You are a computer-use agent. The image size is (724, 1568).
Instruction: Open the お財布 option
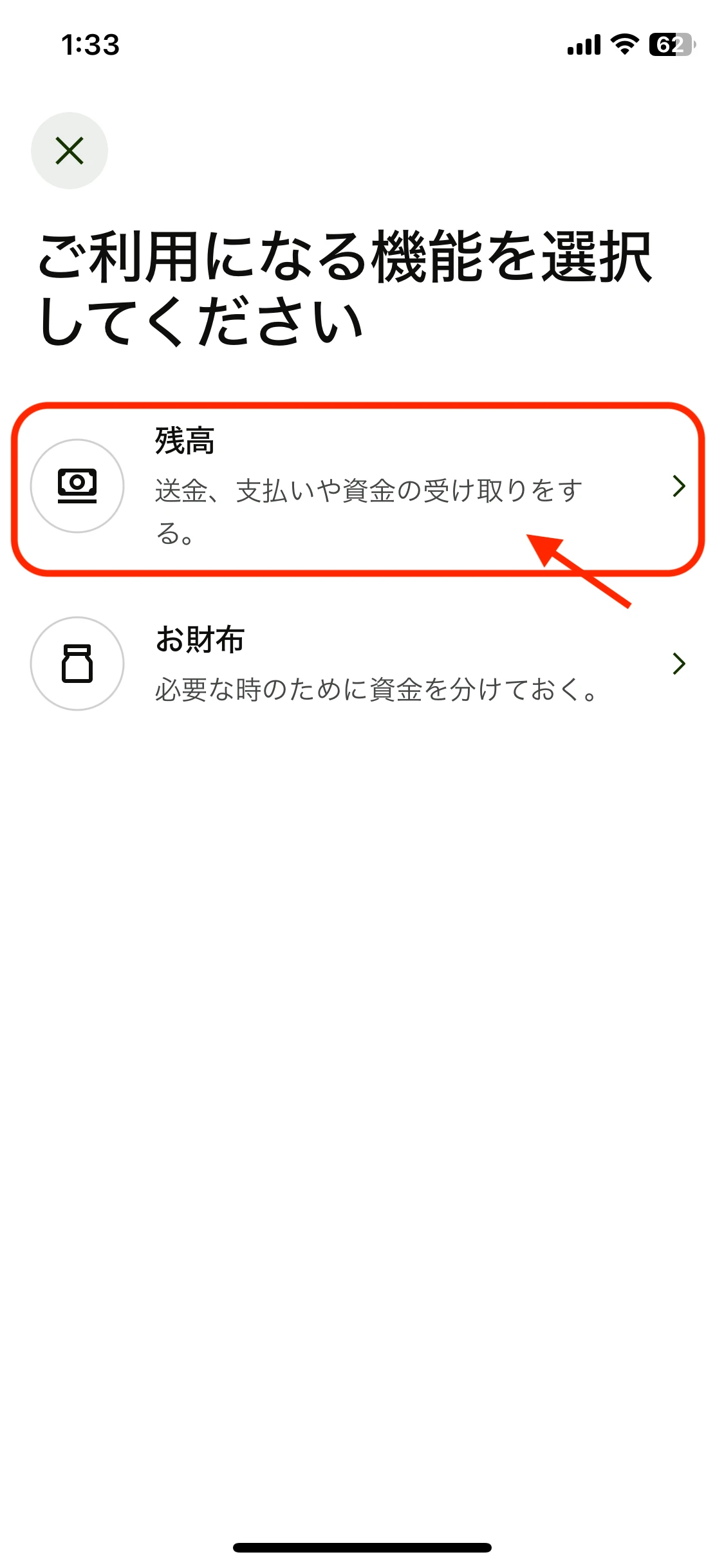[x=358, y=664]
